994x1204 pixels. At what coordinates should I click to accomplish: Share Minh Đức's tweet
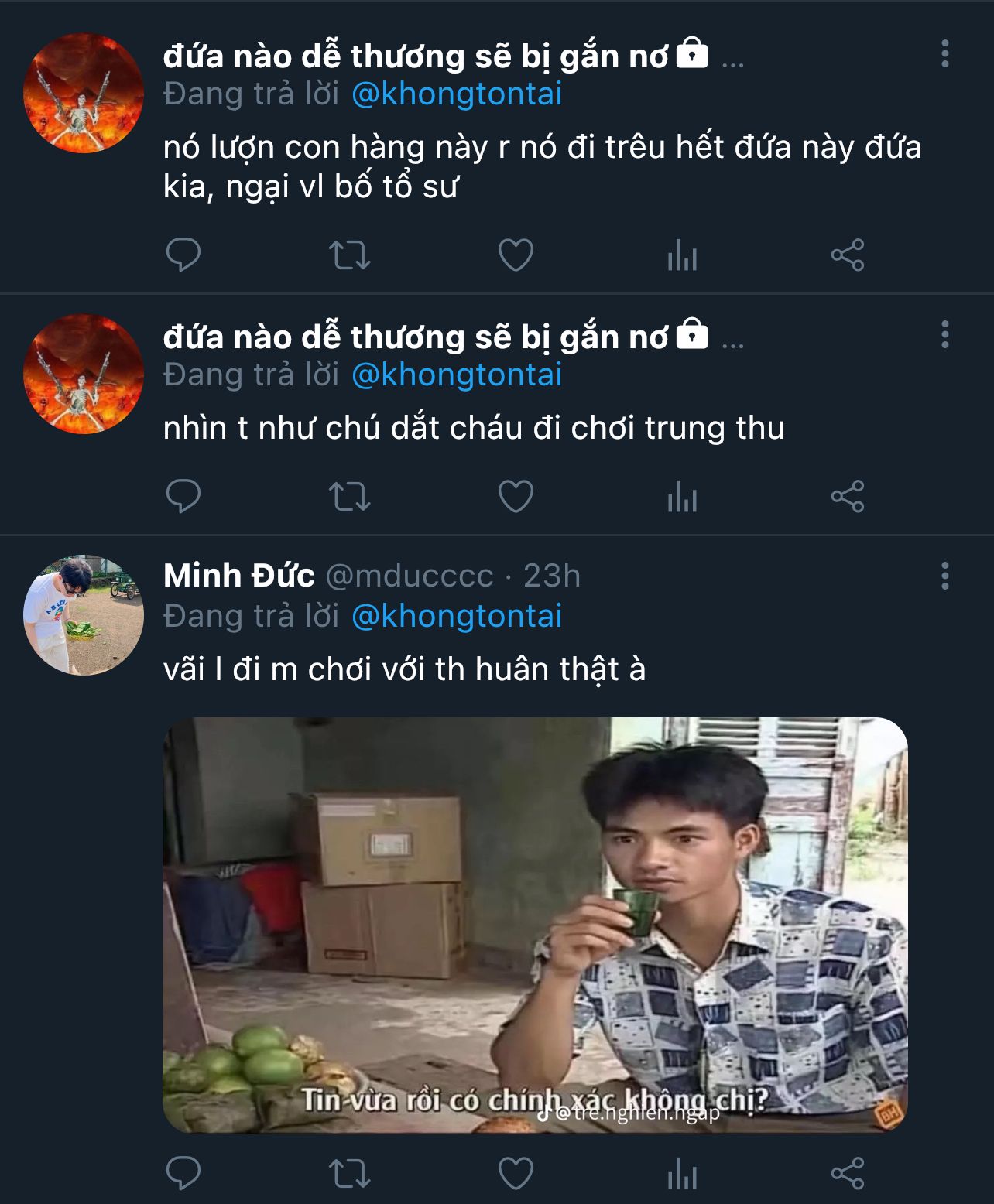(848, 1173)
